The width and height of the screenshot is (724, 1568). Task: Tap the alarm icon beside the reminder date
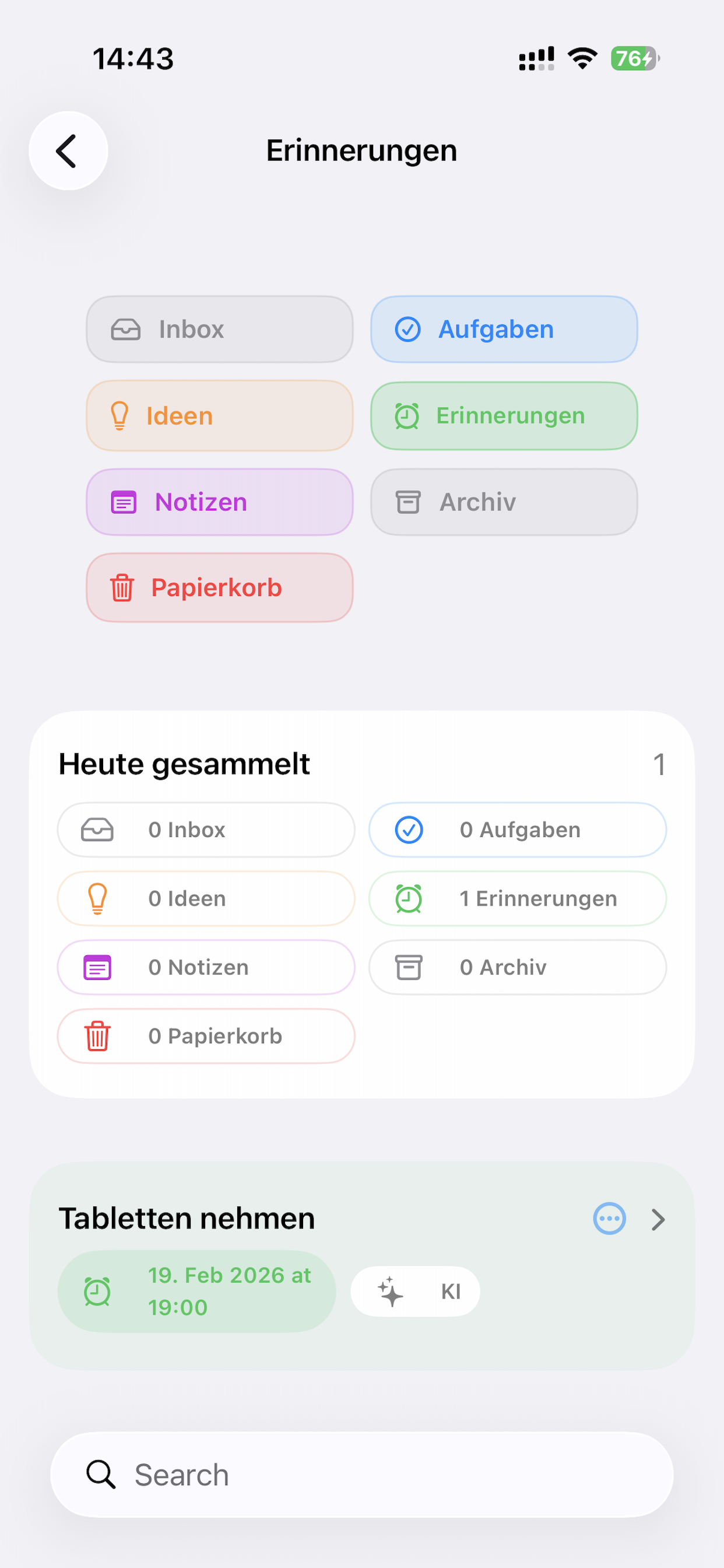tap(99, 1291)
